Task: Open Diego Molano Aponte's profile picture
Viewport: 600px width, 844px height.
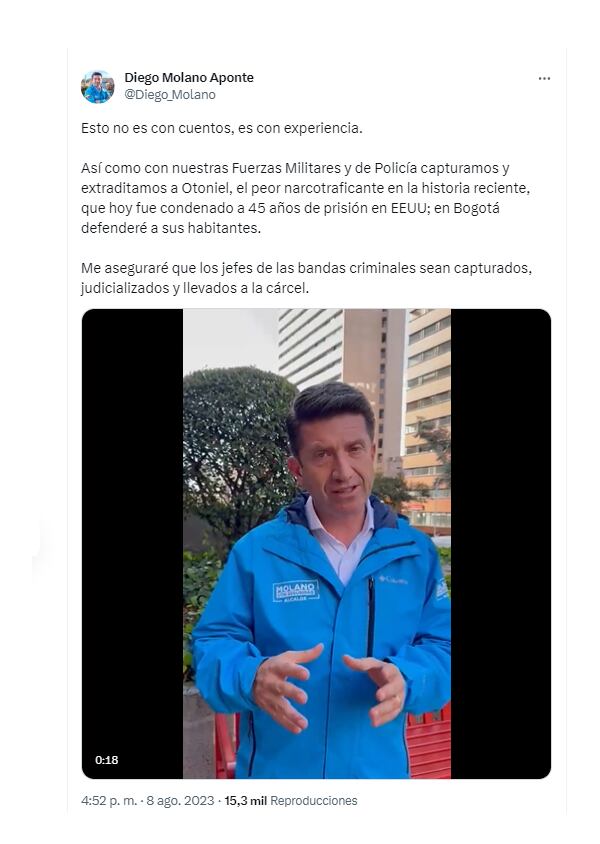Action: click(x=97, y=87)
